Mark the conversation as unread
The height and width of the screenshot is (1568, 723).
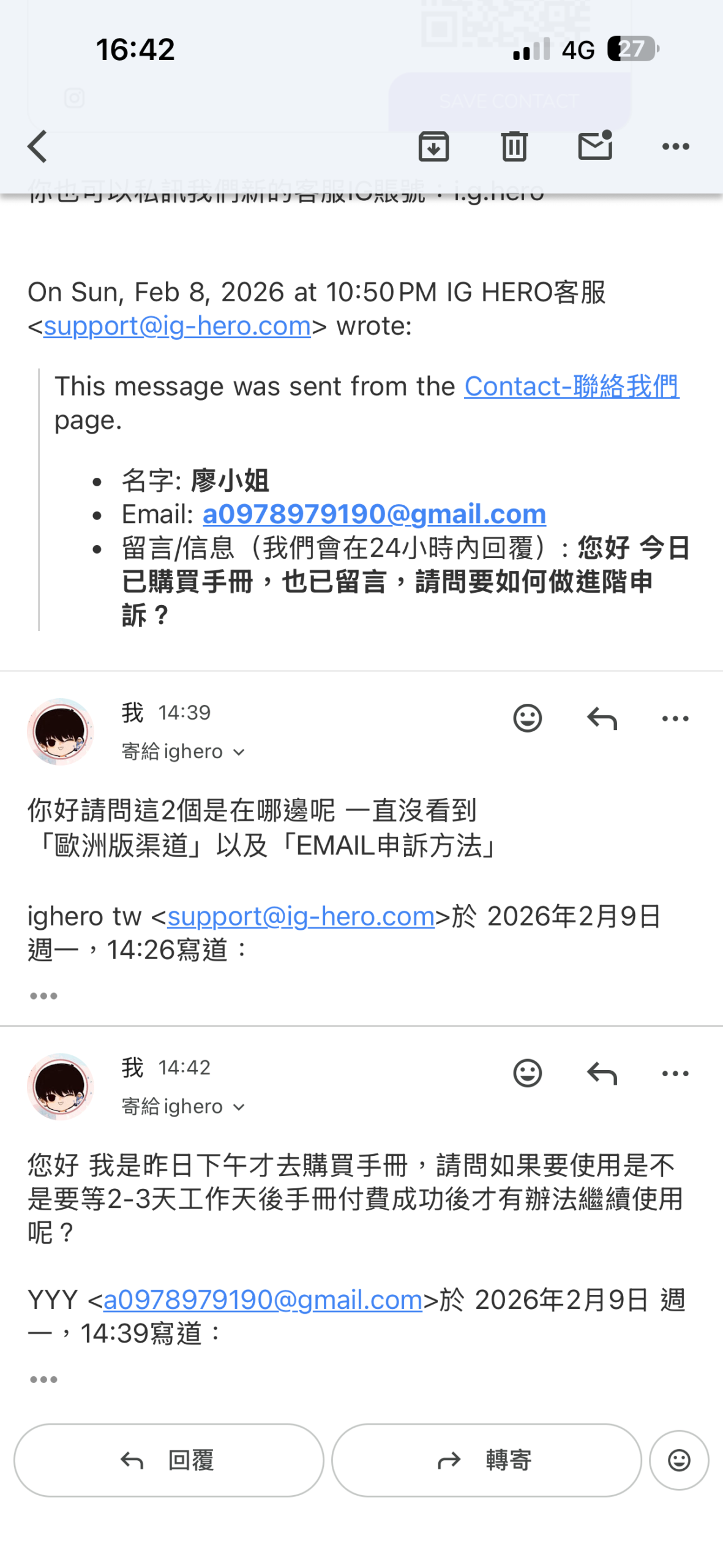click(595, 146)
